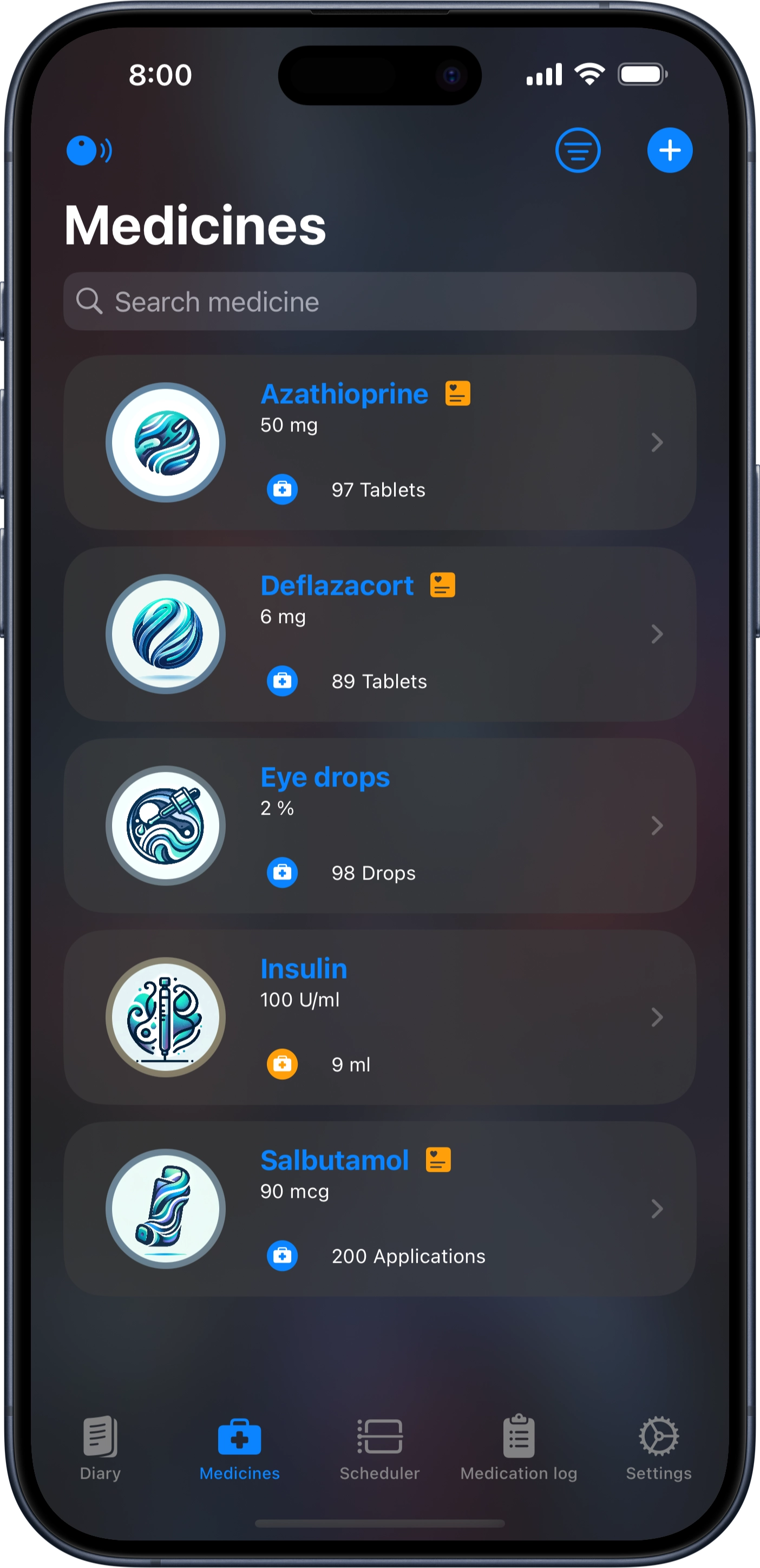Tap the stock icon for Insulin
The image size is (760, 1568).
point(282,1064)
